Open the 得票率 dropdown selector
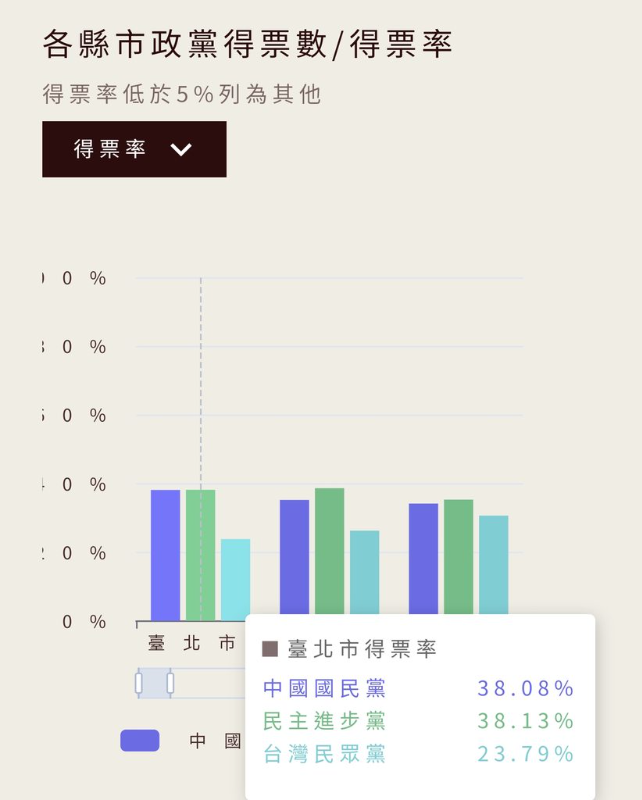 [134, 149]
